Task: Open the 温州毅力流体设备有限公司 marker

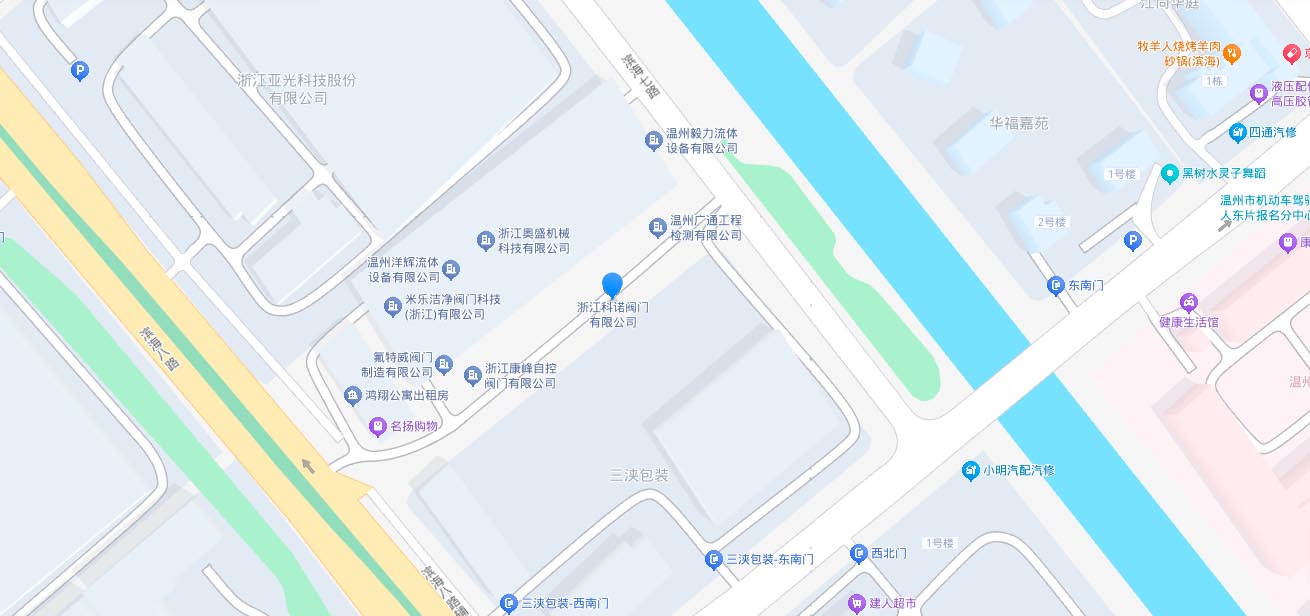Action: (x=653, y=141)
